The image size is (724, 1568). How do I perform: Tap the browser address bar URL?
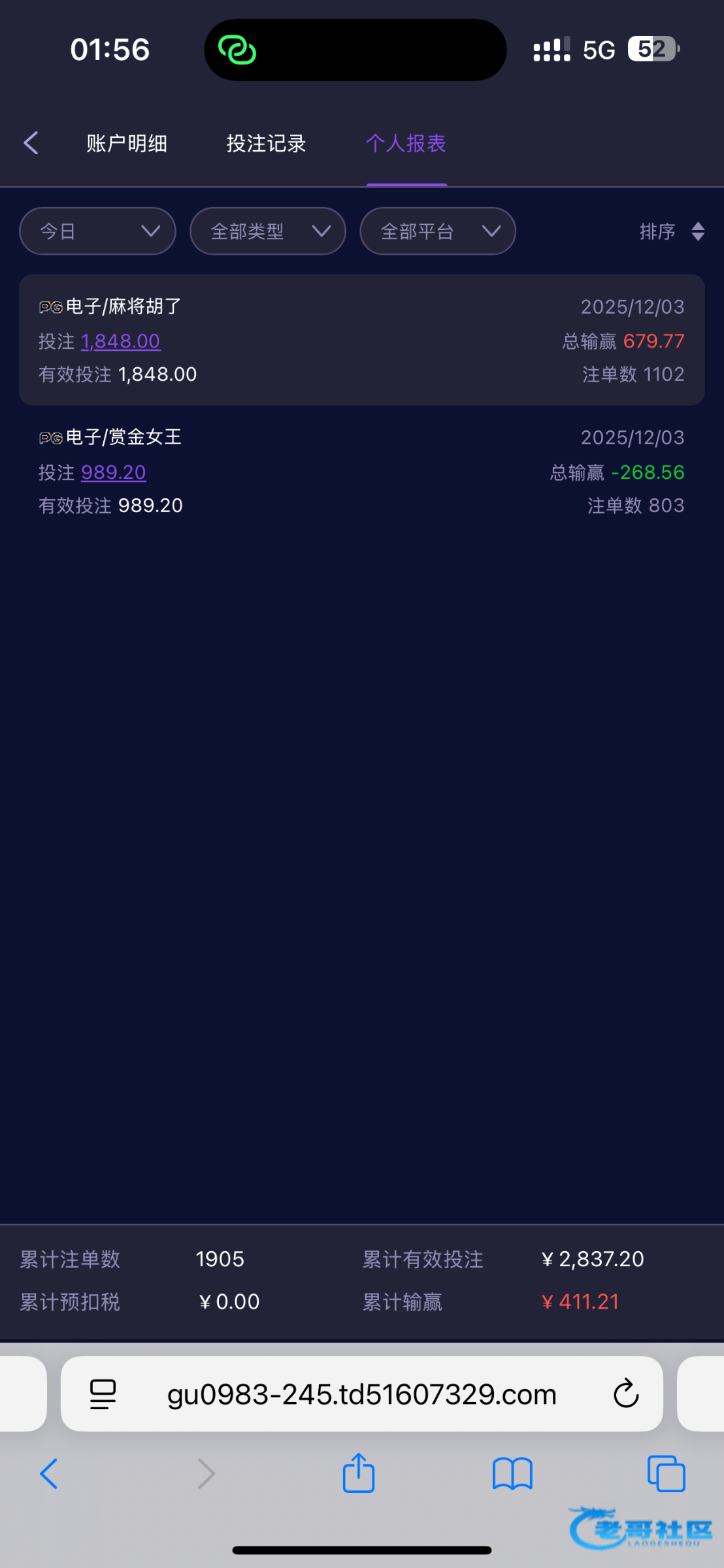point(361,1395)
